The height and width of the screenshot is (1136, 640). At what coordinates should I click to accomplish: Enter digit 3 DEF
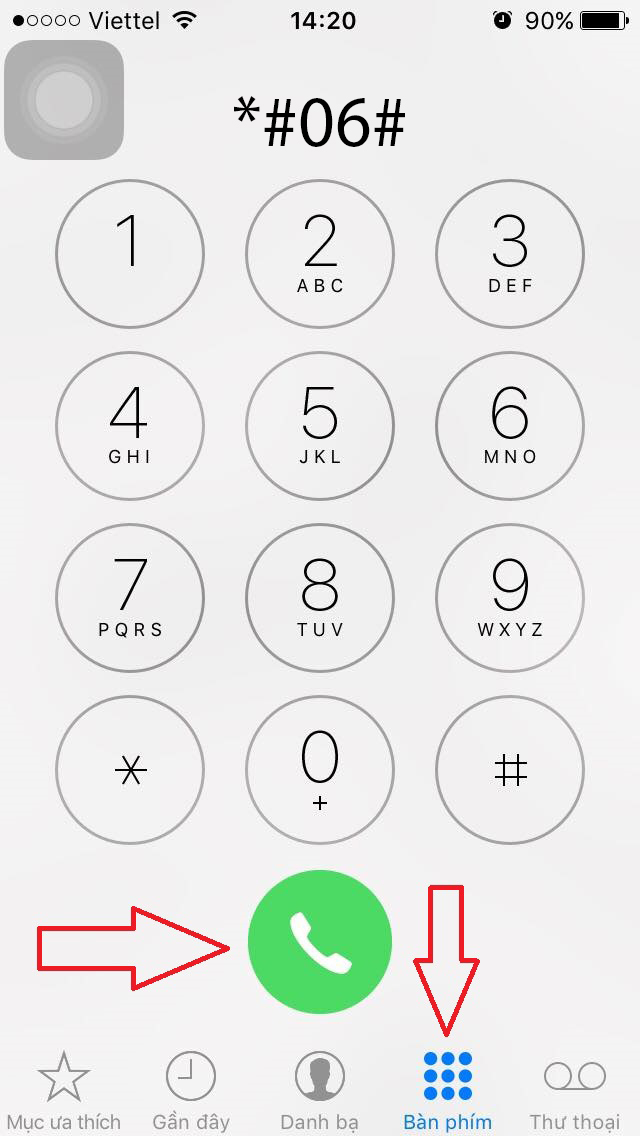[x=510, y=255]
